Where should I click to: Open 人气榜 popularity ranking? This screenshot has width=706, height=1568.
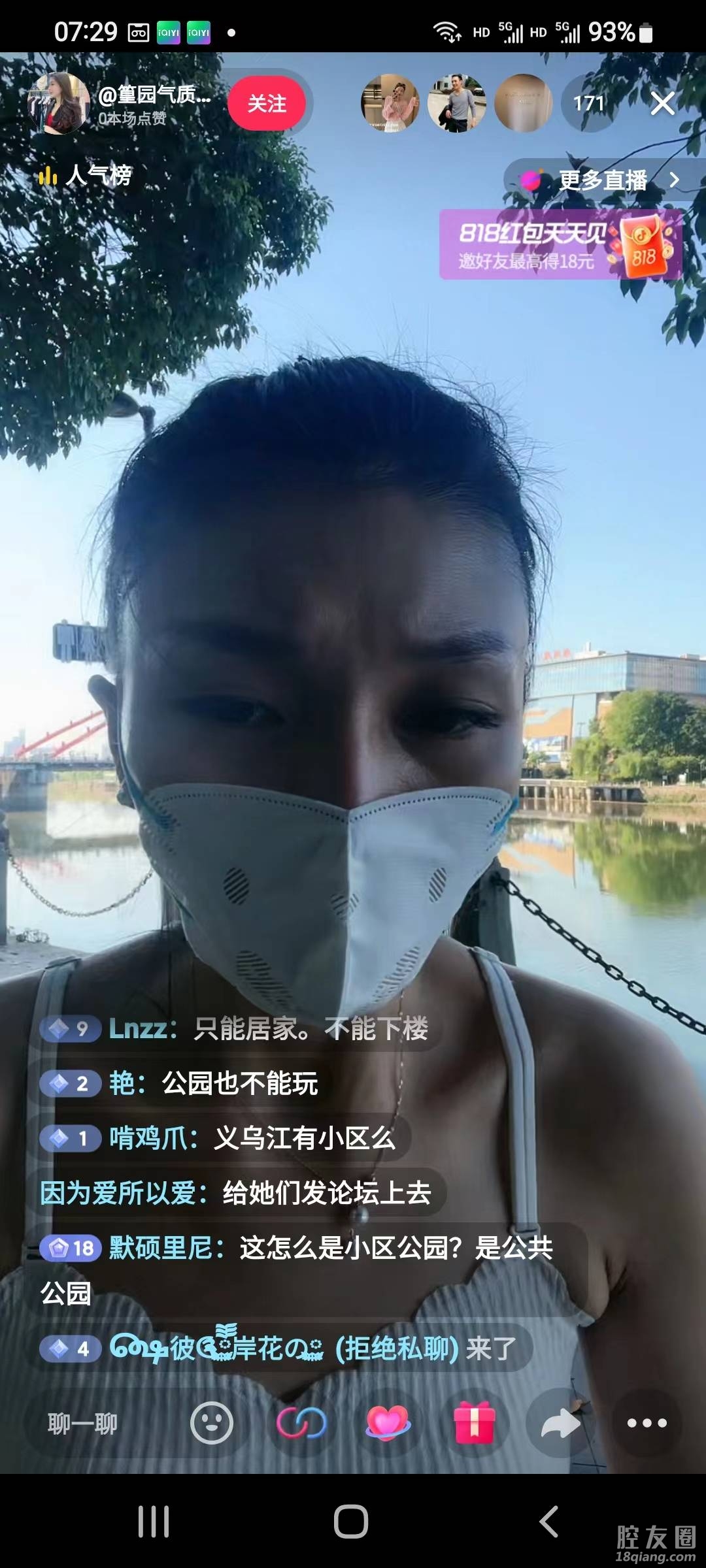click(86, 175)
